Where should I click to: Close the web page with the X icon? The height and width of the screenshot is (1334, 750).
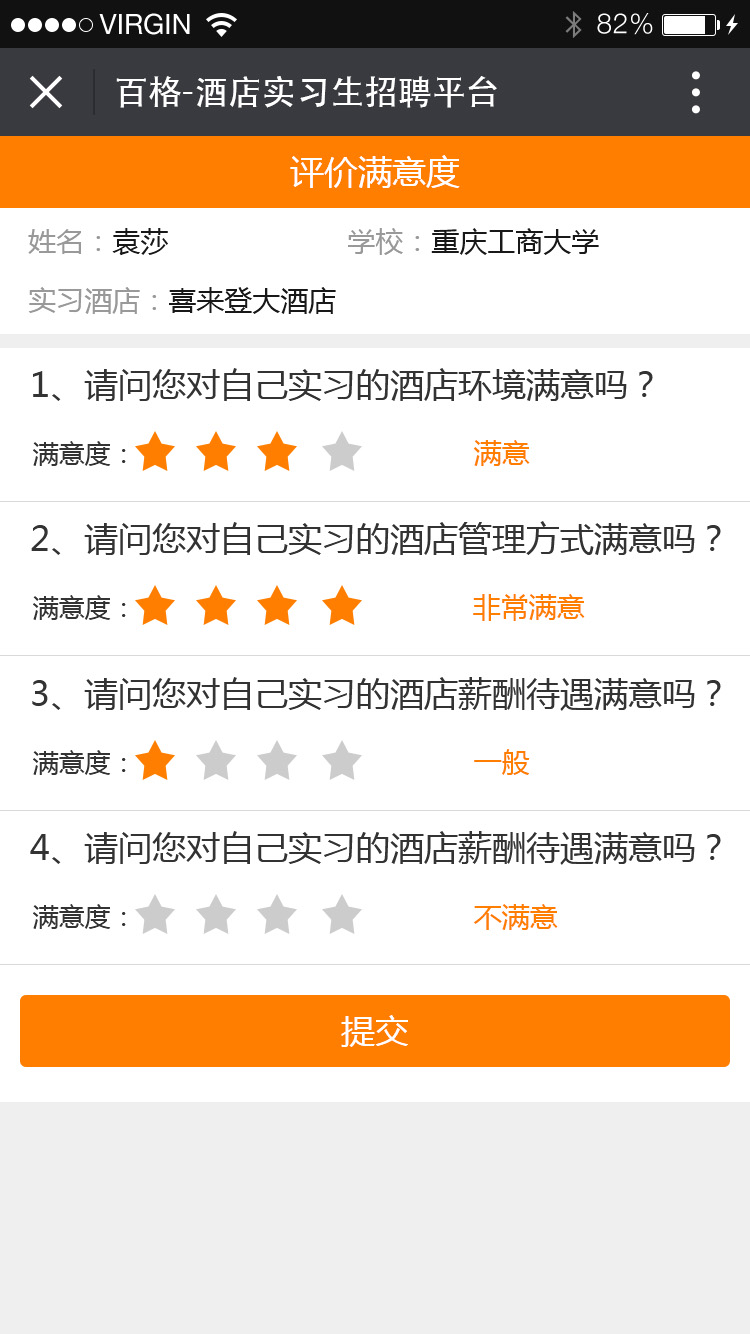coord(46,92)
